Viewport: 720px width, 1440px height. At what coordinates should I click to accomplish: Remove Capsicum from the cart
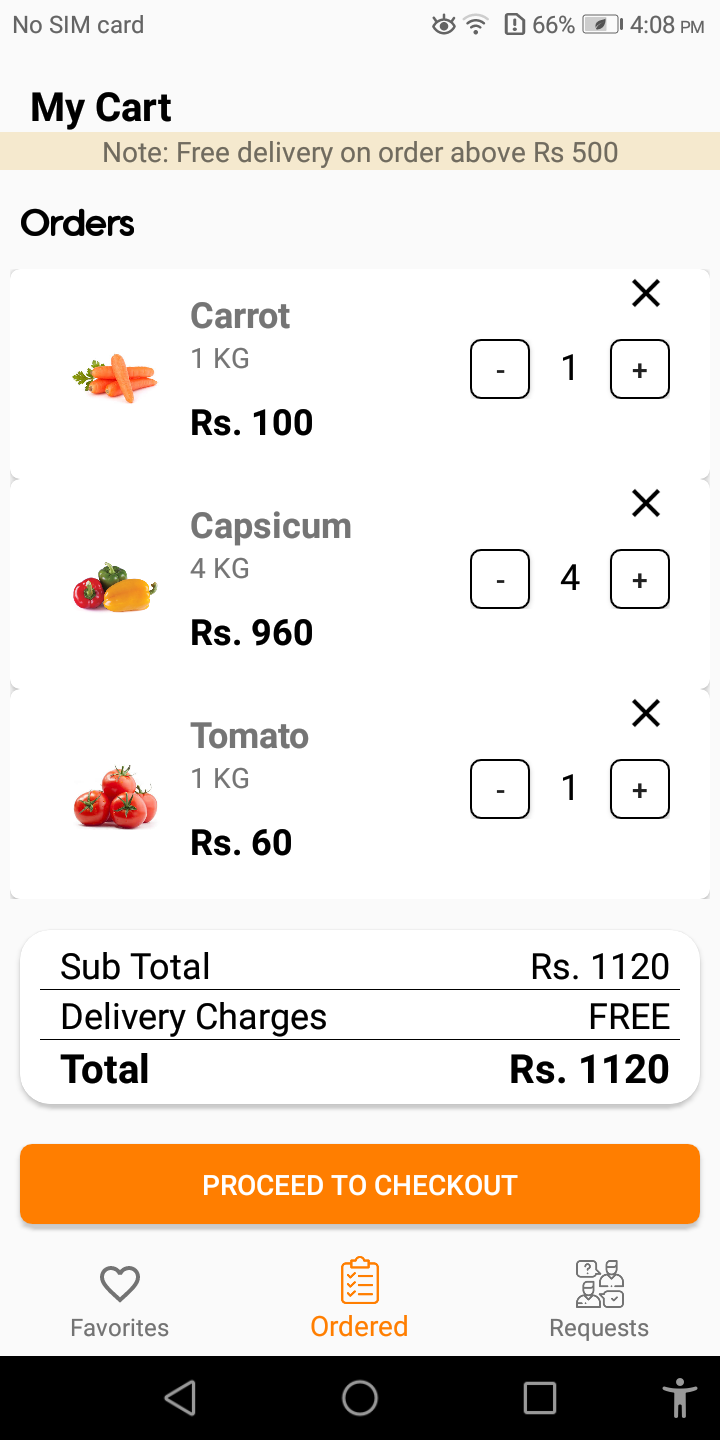(x=646, y=504)
